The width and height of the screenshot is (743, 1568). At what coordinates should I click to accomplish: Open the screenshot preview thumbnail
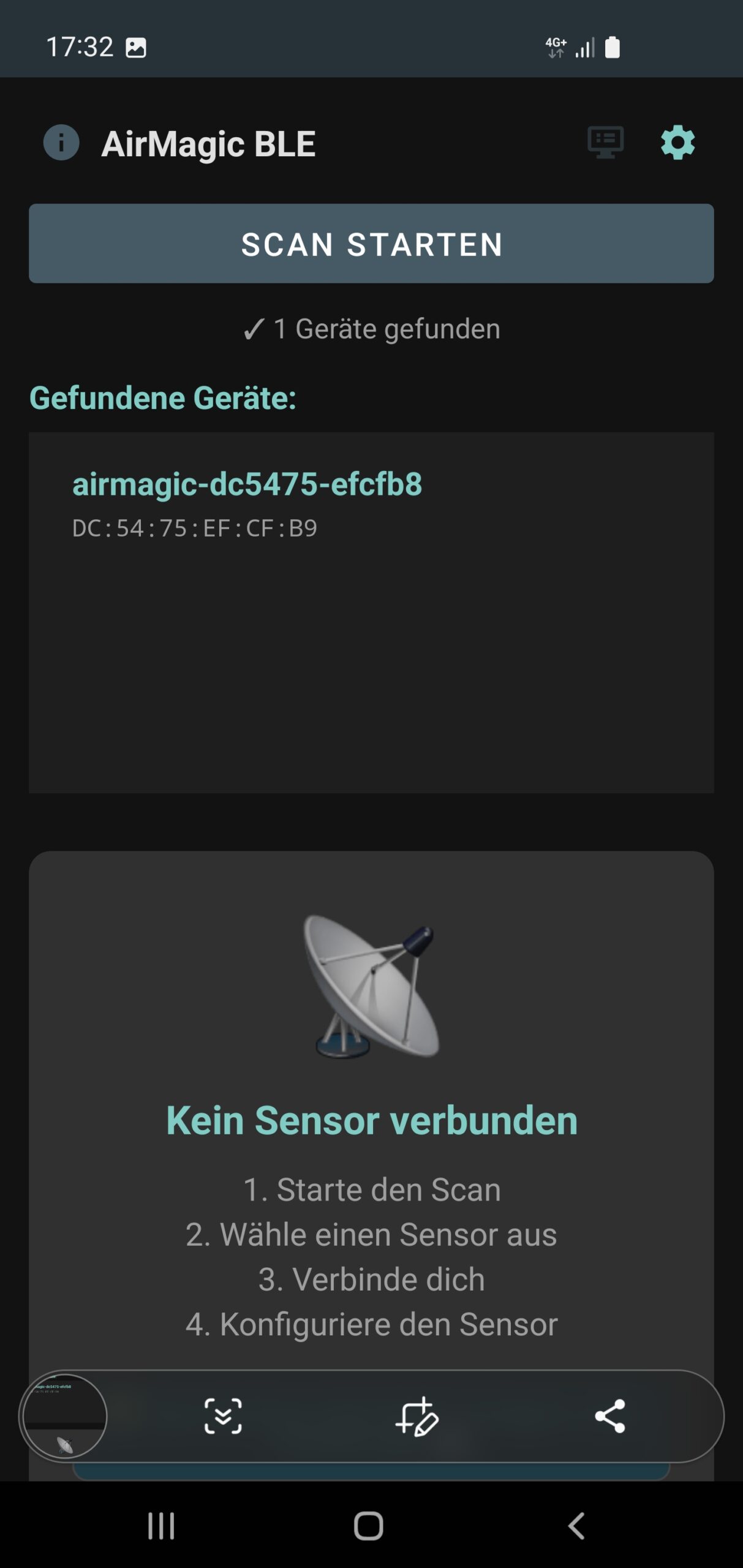pyautogui.click(x=64, y=1416)
